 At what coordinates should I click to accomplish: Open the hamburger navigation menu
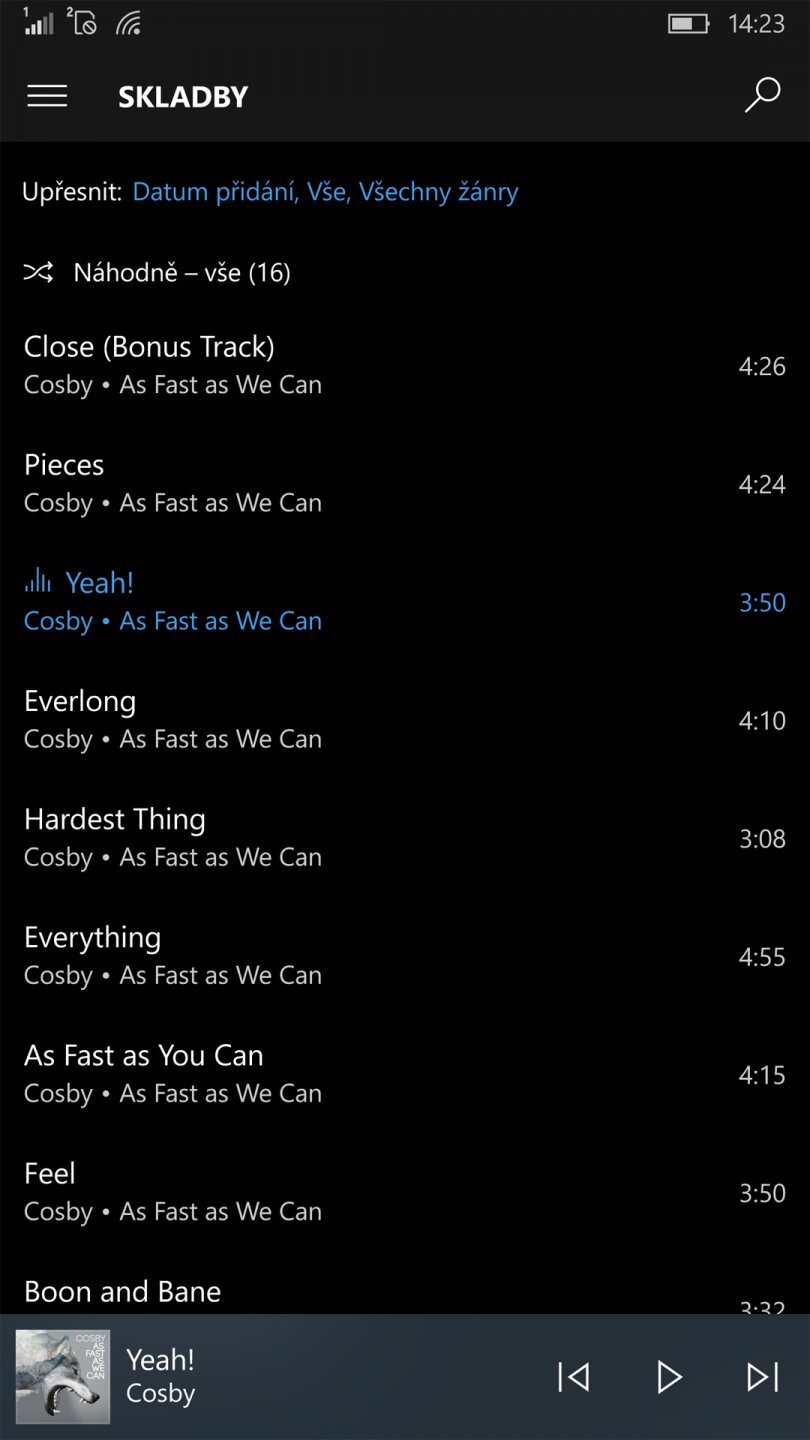47,96
